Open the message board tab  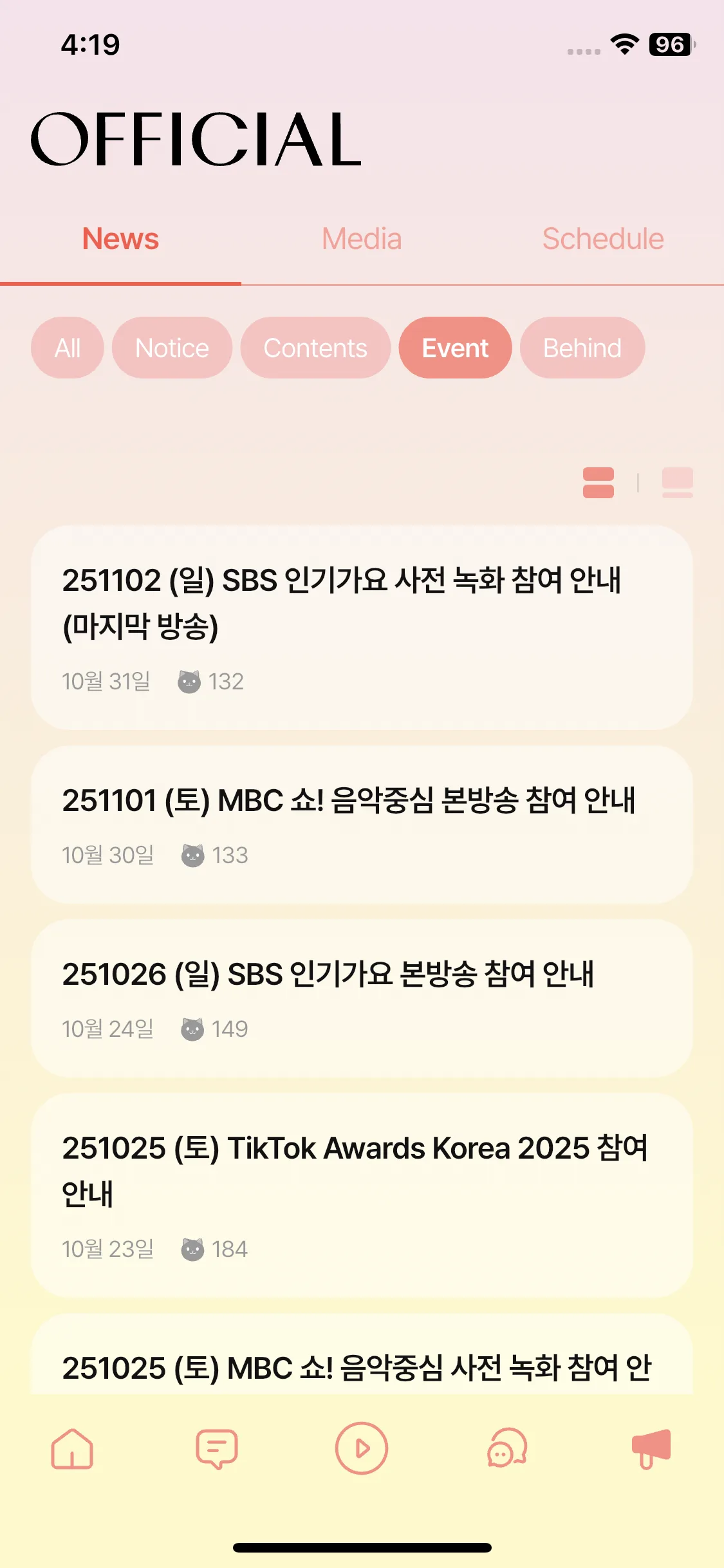pyautogui.click(x=217, y=1449)
